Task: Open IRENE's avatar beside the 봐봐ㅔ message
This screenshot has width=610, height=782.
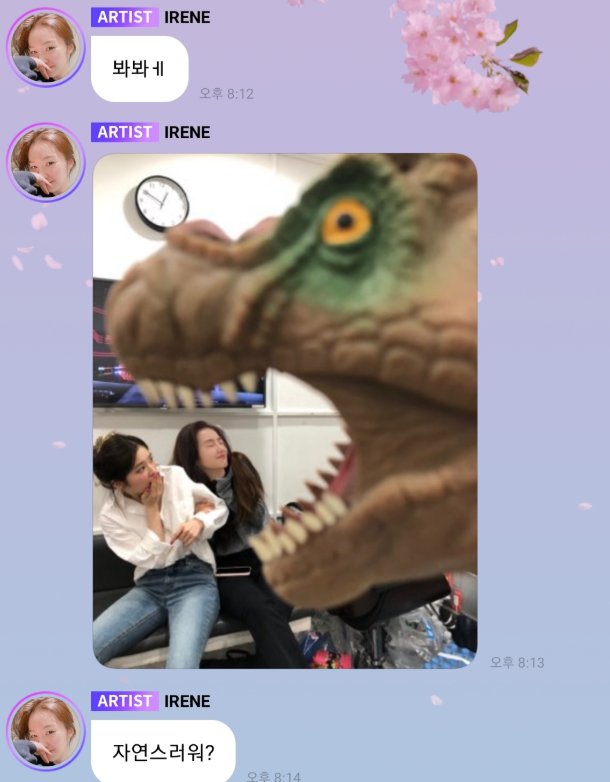Action: point(46,47)
